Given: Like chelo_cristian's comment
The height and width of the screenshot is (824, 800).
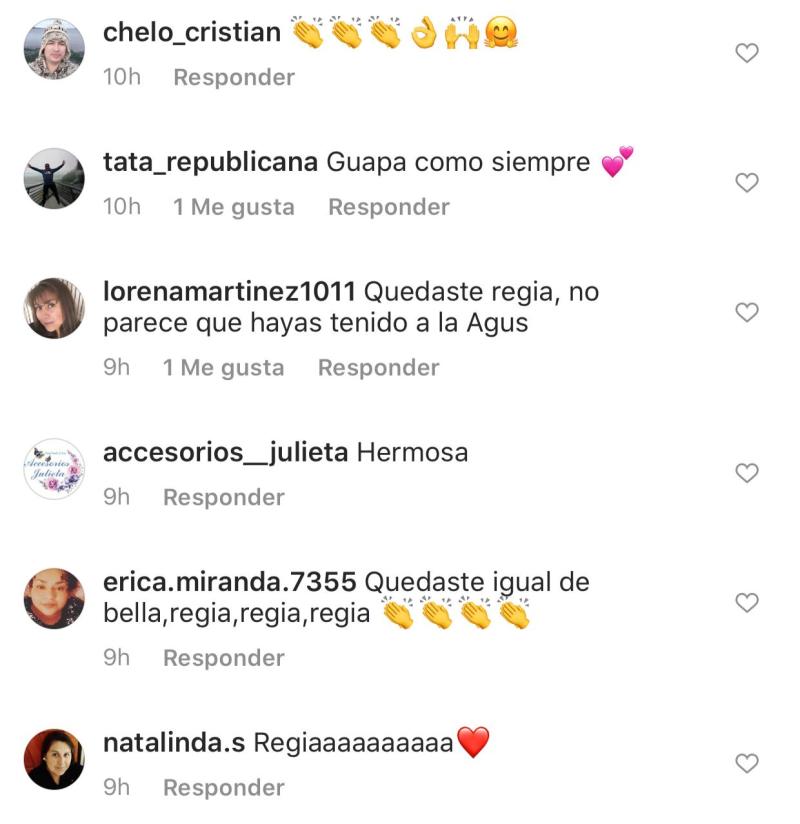Looking at the screenshot, I should click(x=747, y=53).
